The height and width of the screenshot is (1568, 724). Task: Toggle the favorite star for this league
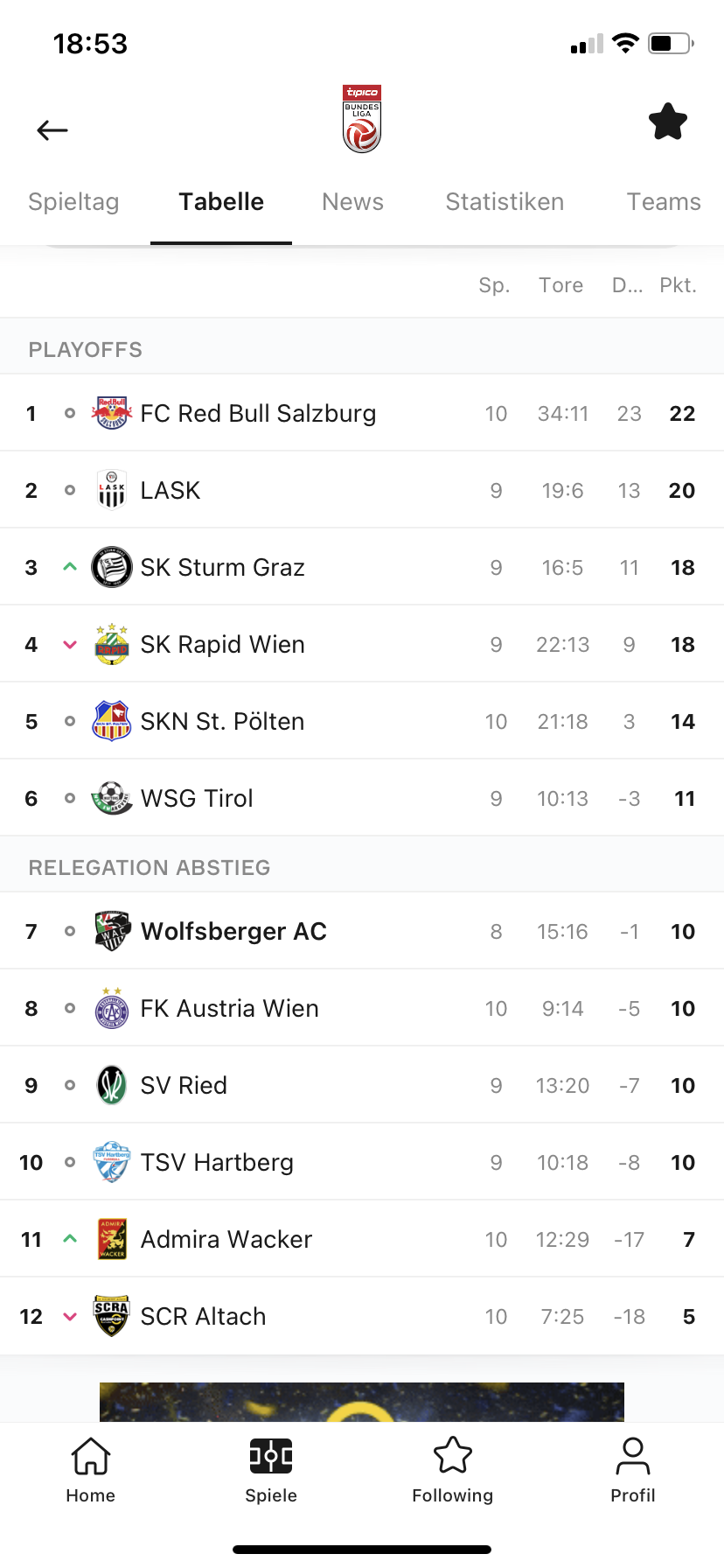668,122
